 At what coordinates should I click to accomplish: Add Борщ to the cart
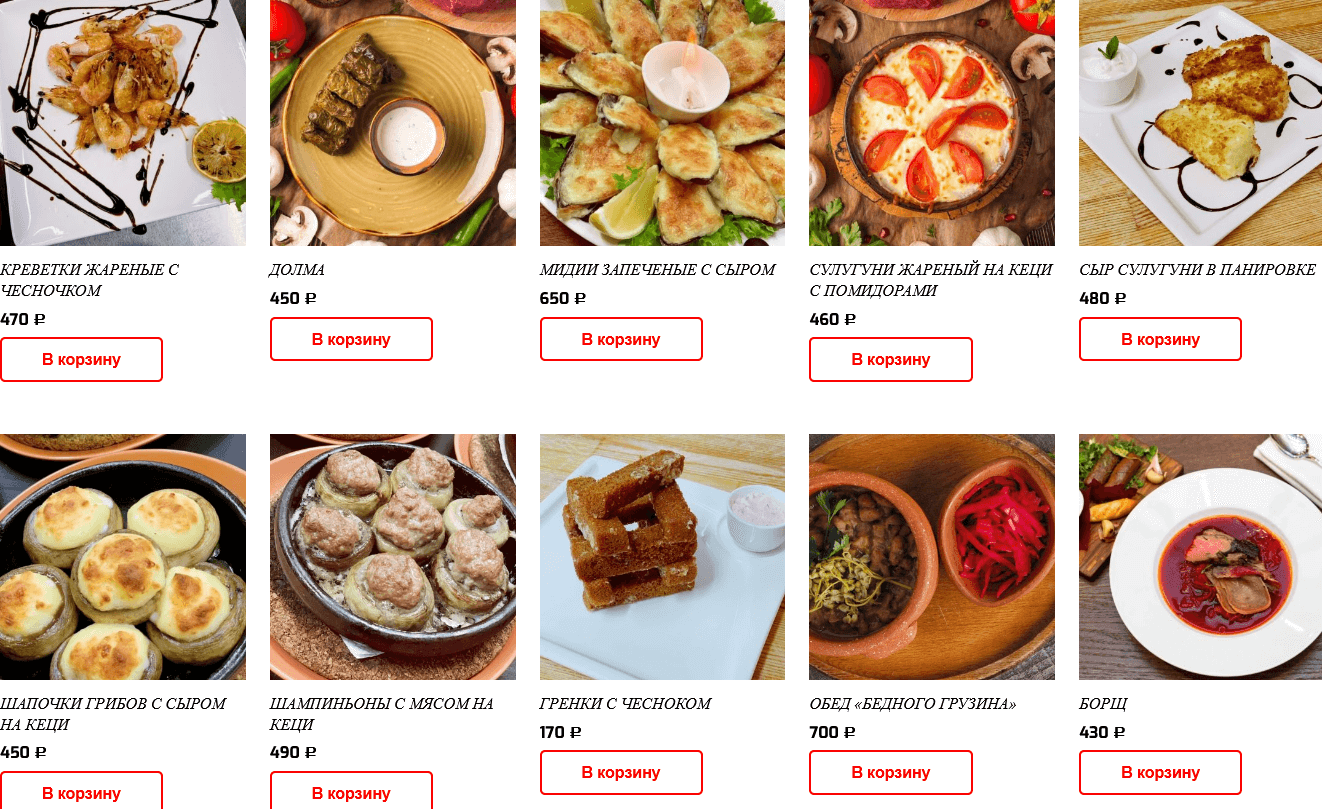[1160, 772]
